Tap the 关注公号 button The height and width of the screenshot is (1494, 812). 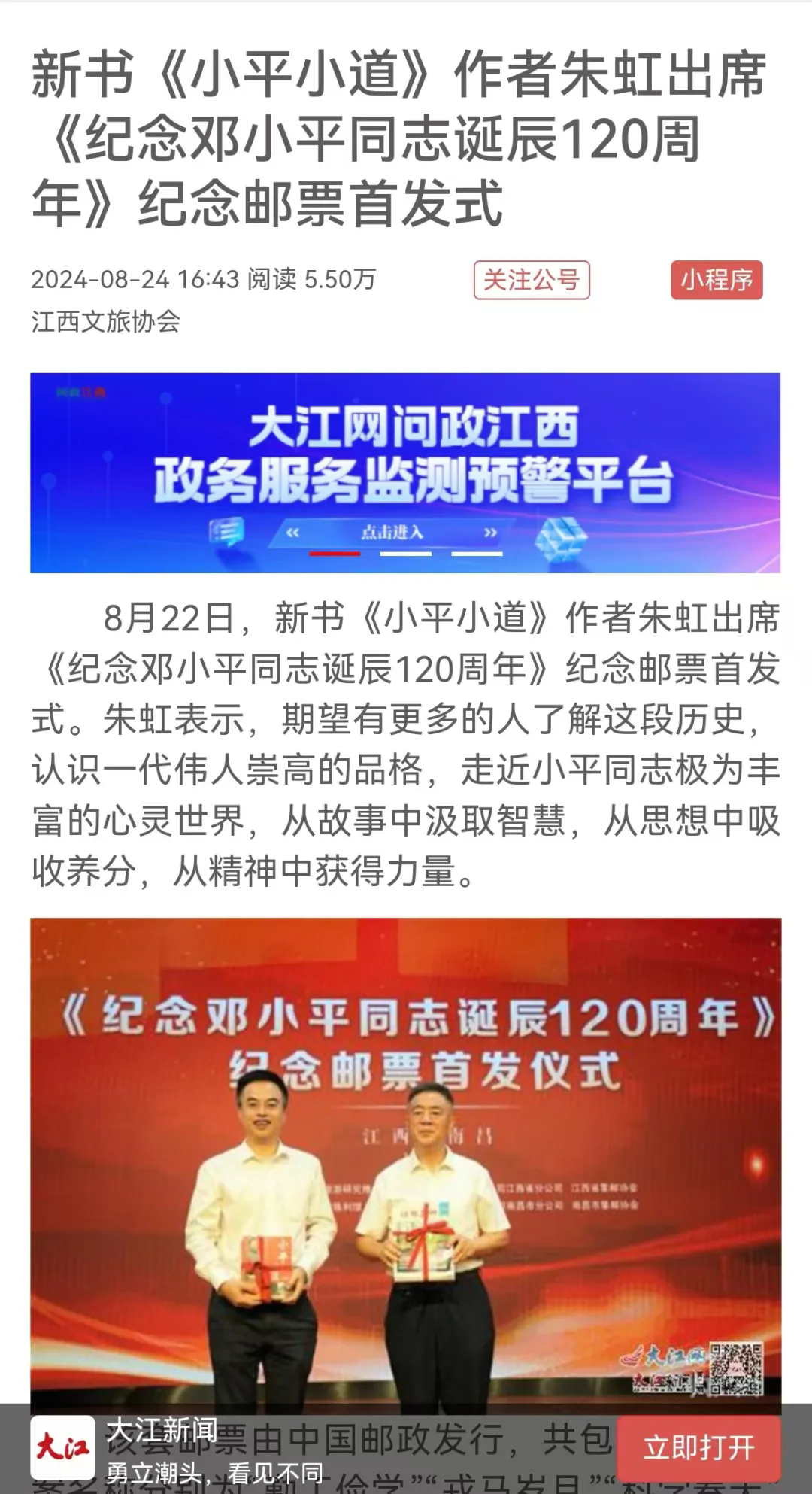[x=531, y=280]
